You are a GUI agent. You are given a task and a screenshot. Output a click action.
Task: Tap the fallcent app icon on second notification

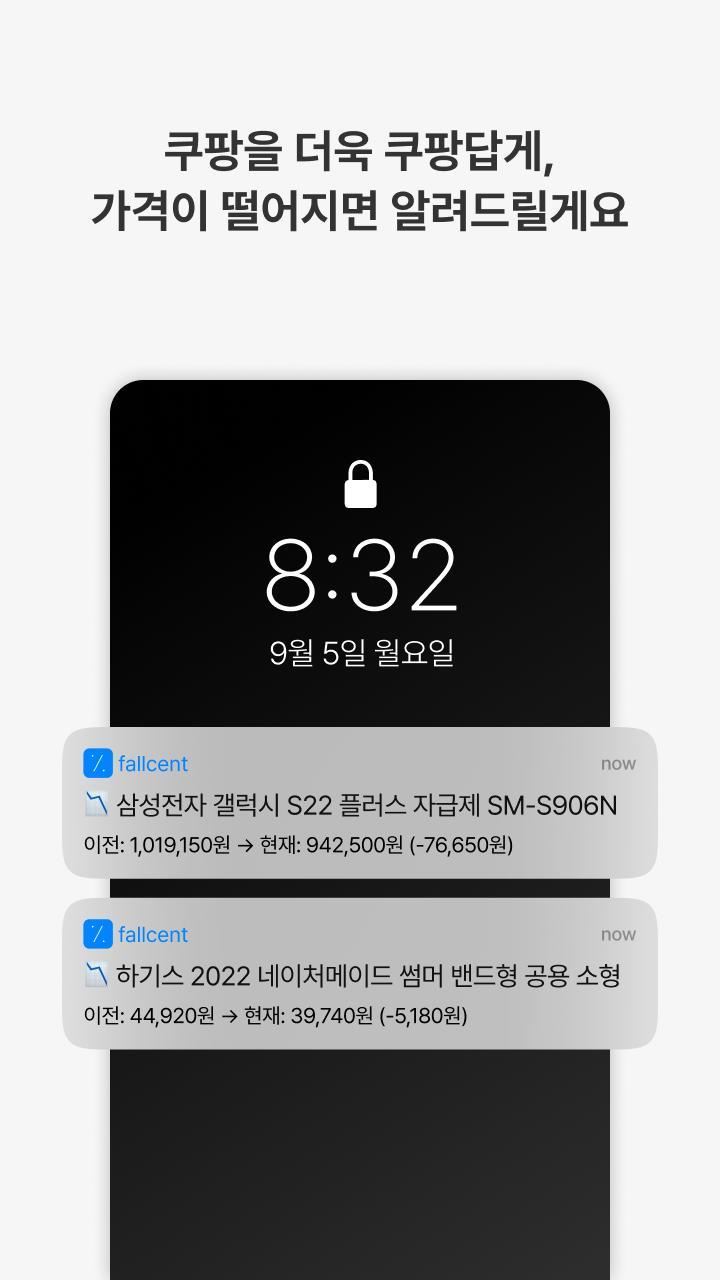tap(96, 935)
